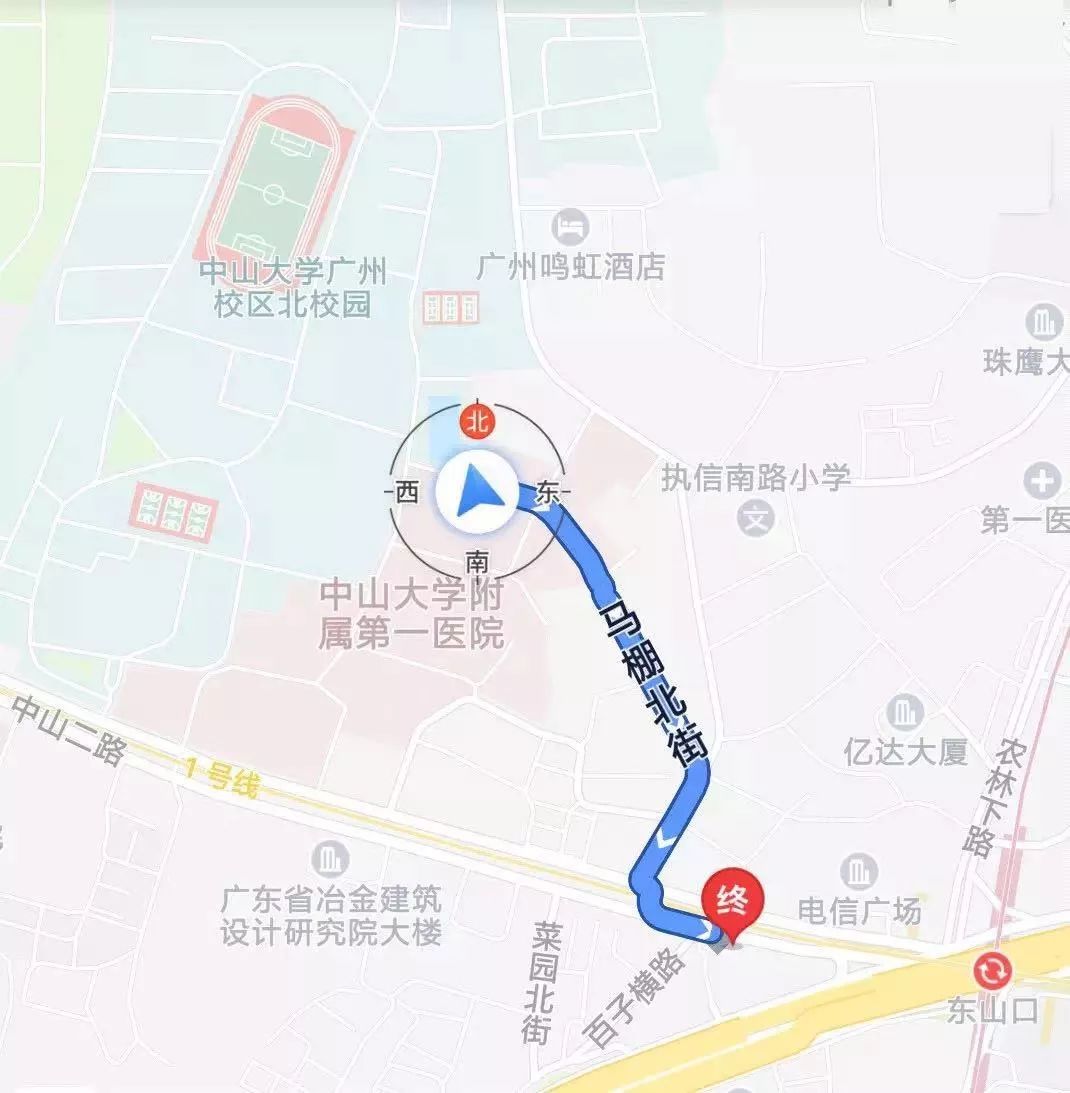This screenshot has width=1070, height=1093.
Task: Tap the 南 compass direction label
Action: [x=477, y=561]
